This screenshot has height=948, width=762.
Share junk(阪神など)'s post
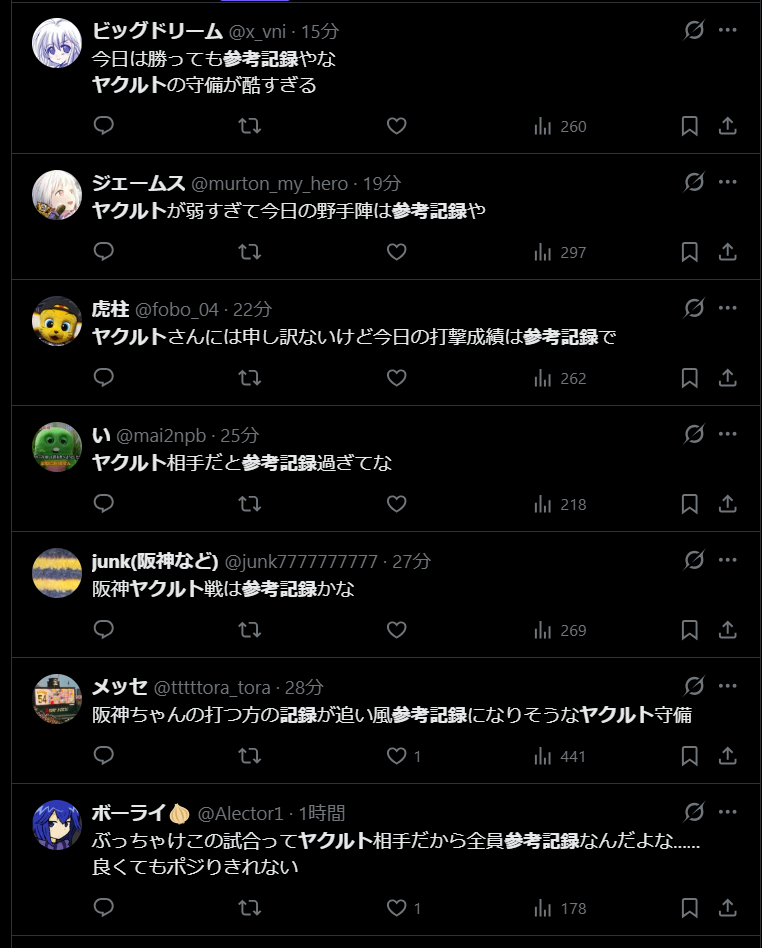coord(728,630)
